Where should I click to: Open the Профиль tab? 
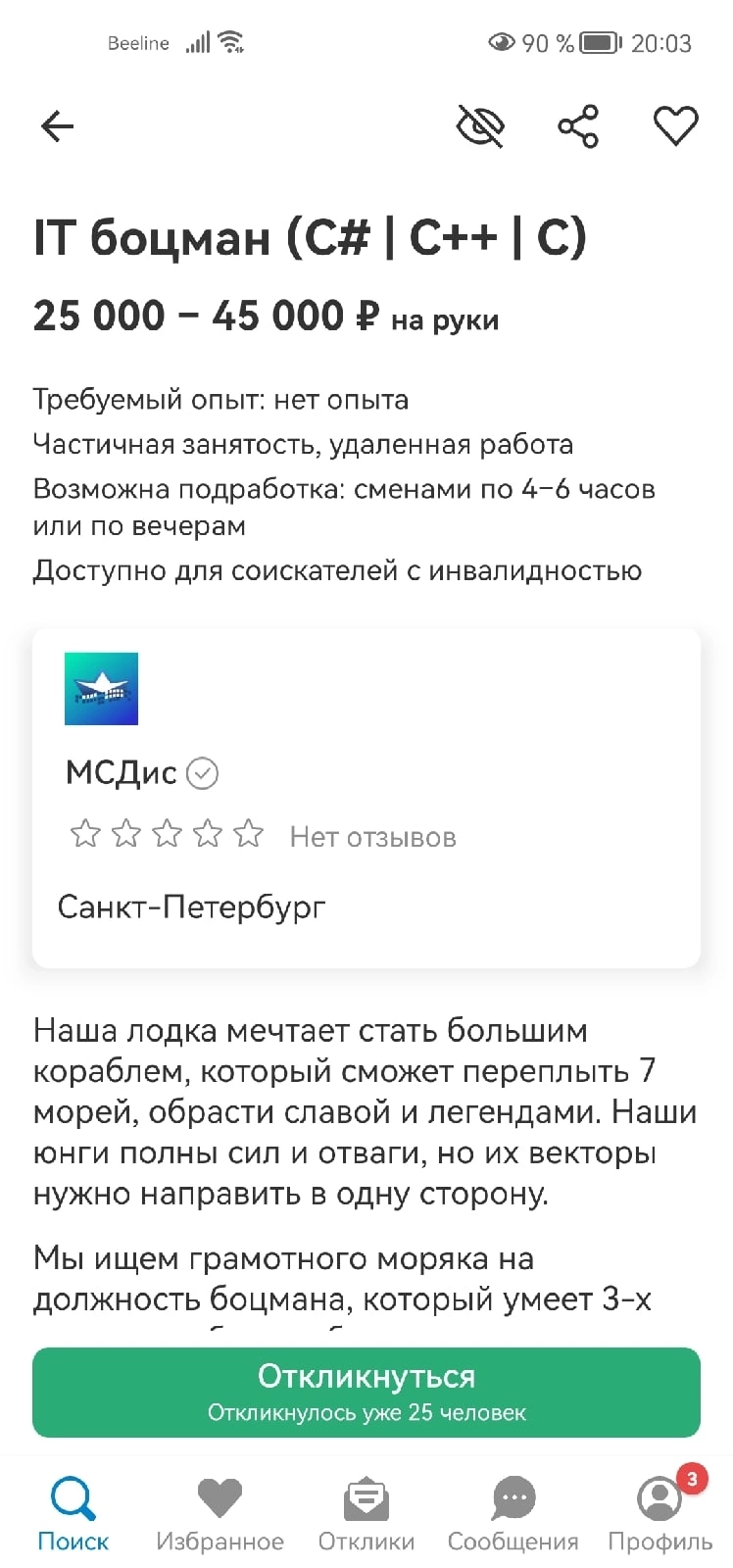(660, 1514)
